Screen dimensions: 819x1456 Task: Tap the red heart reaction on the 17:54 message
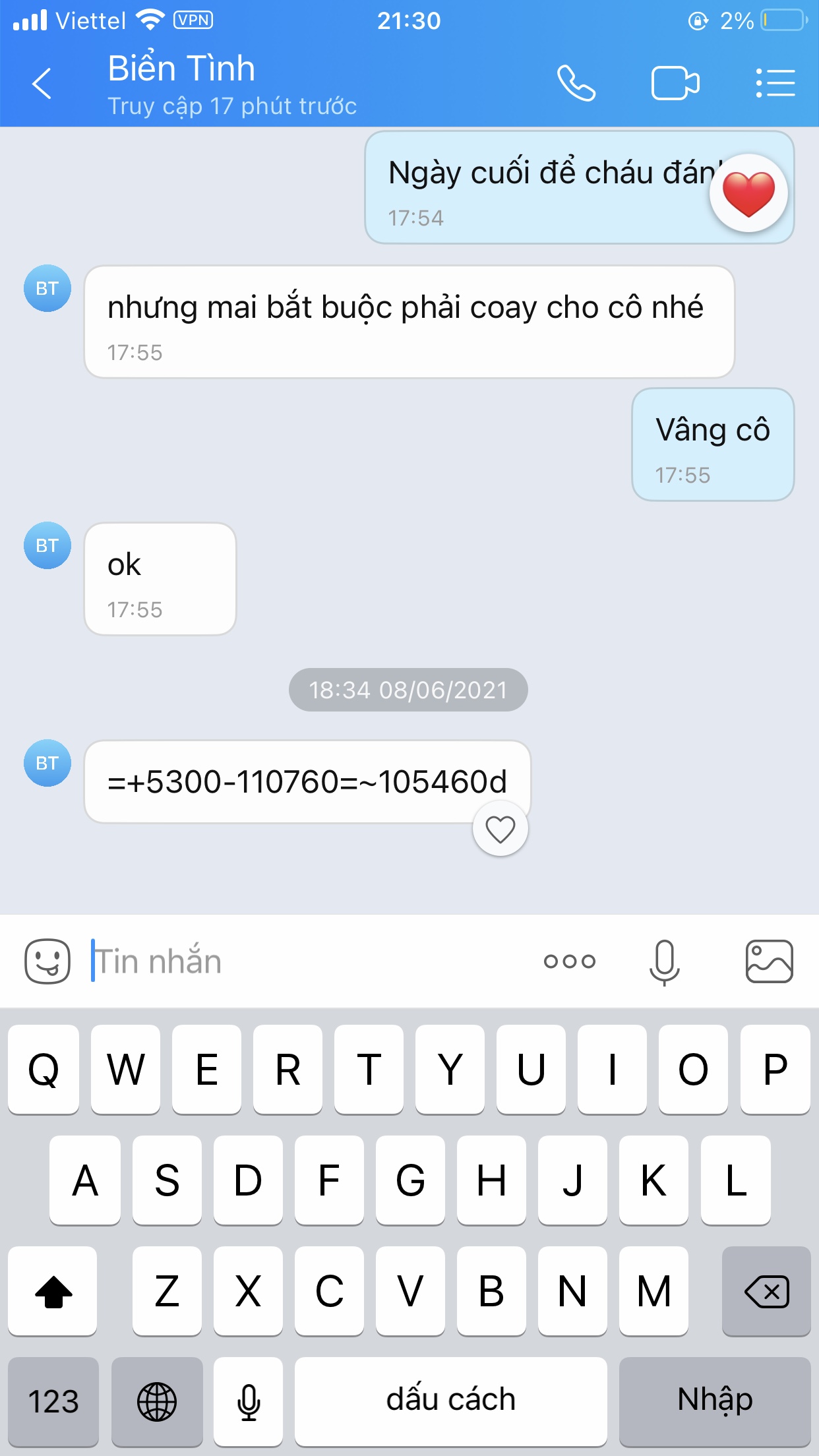748,193
